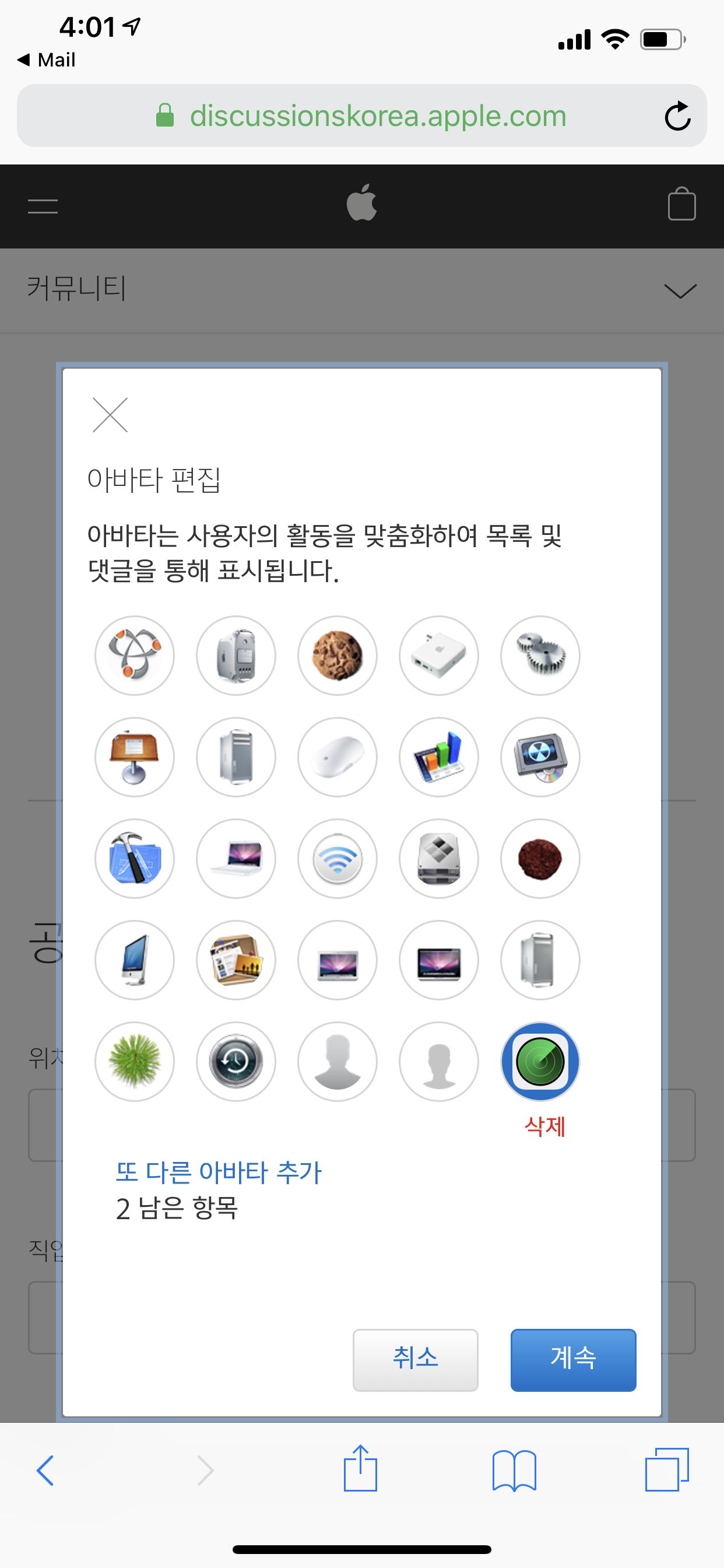Viewport: 724px width, 1568px height.
Task: Choose the dark brown cookie avatar
Action: 540,858
